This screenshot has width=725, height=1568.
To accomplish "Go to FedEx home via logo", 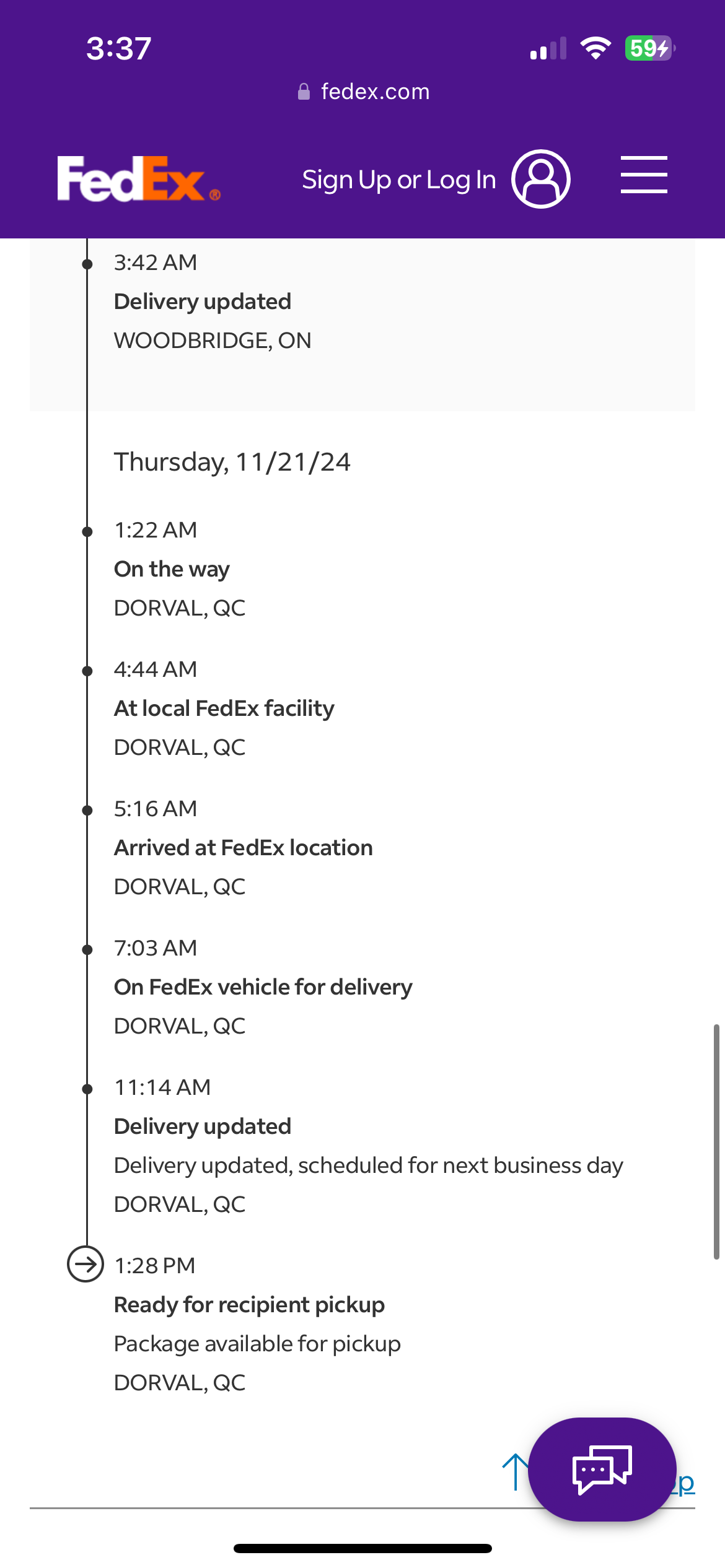I will pos(139,178).
